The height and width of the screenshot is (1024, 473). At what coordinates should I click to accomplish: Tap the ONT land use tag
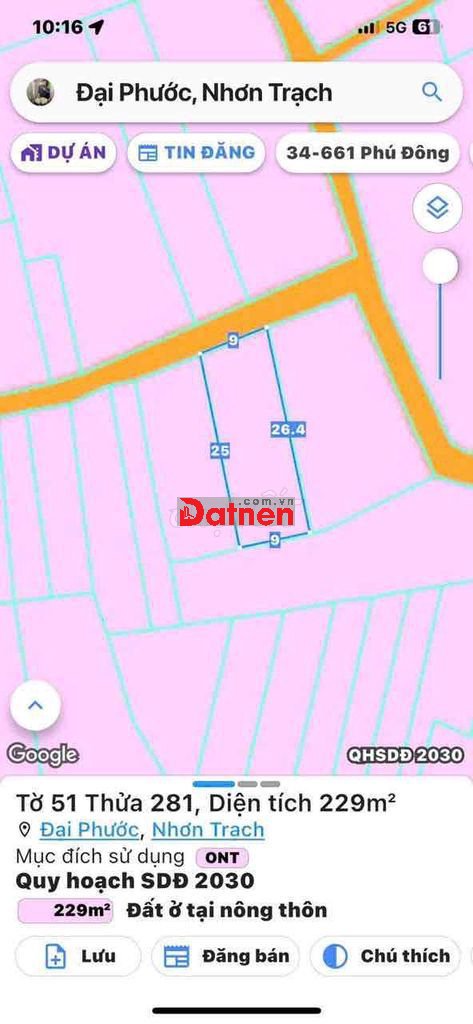(222, 857)
